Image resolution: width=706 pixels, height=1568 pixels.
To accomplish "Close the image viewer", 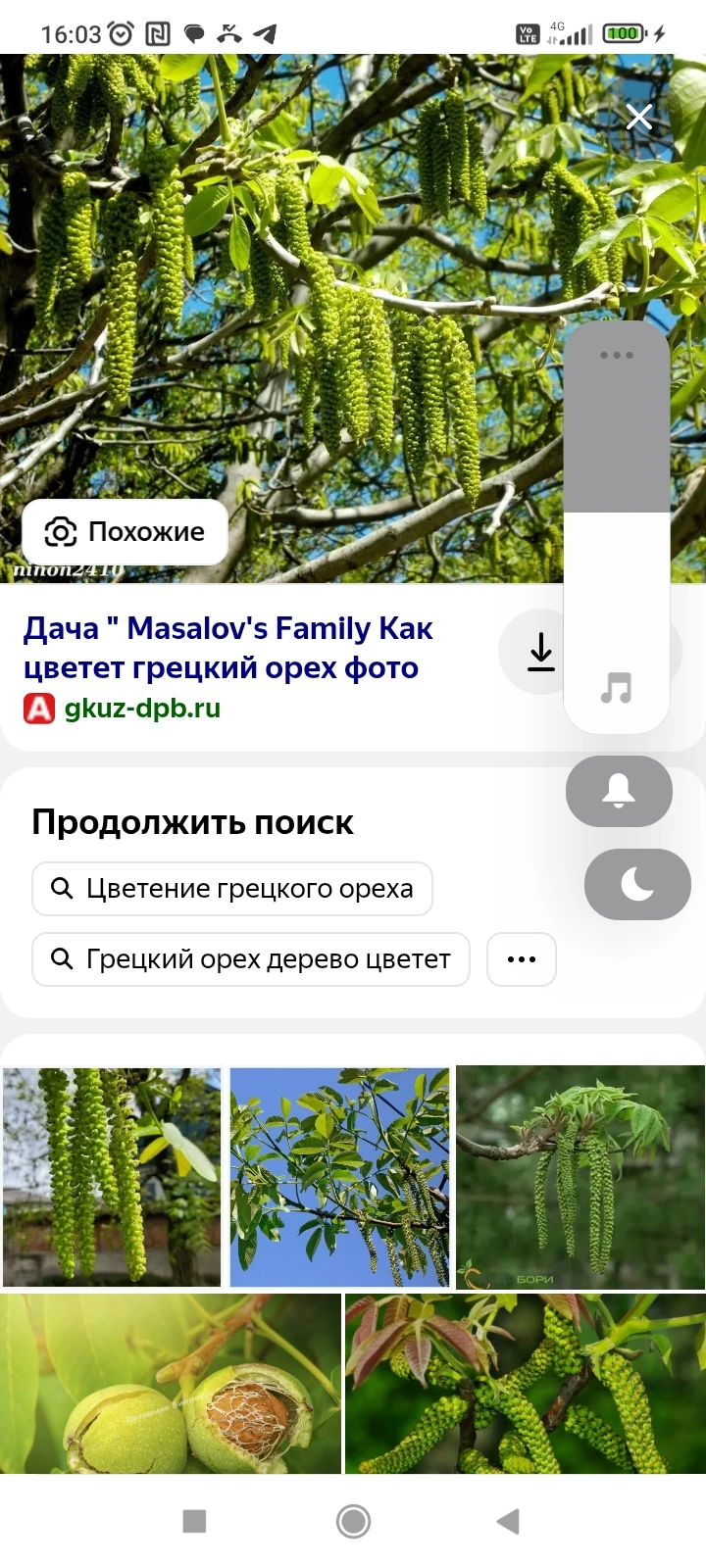I will [x=639, y=118].
